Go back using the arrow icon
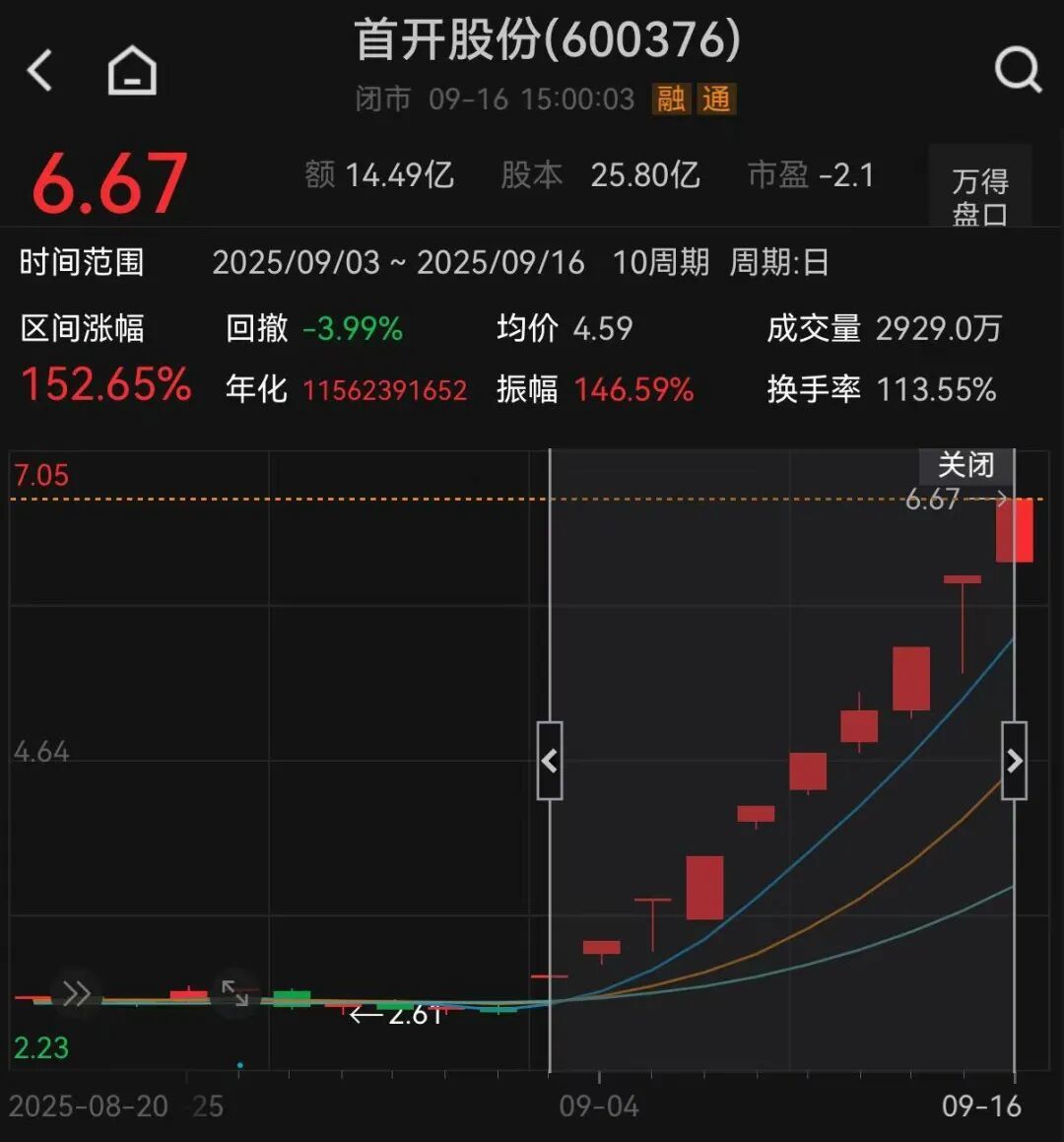Image resolution: width=1064 pixels, height=1142 pixels. pos(40,71)
